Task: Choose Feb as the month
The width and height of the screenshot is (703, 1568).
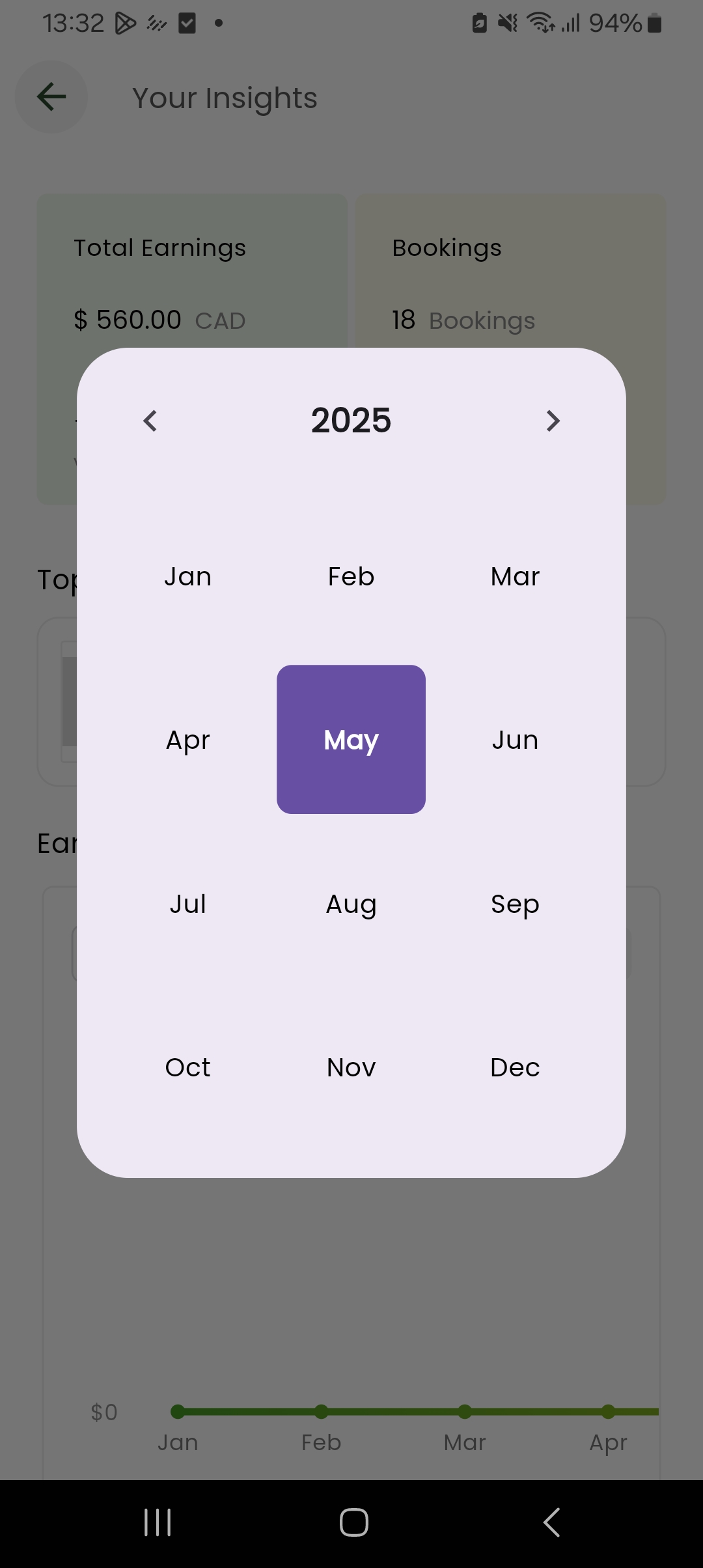Action: coord(351,576)
